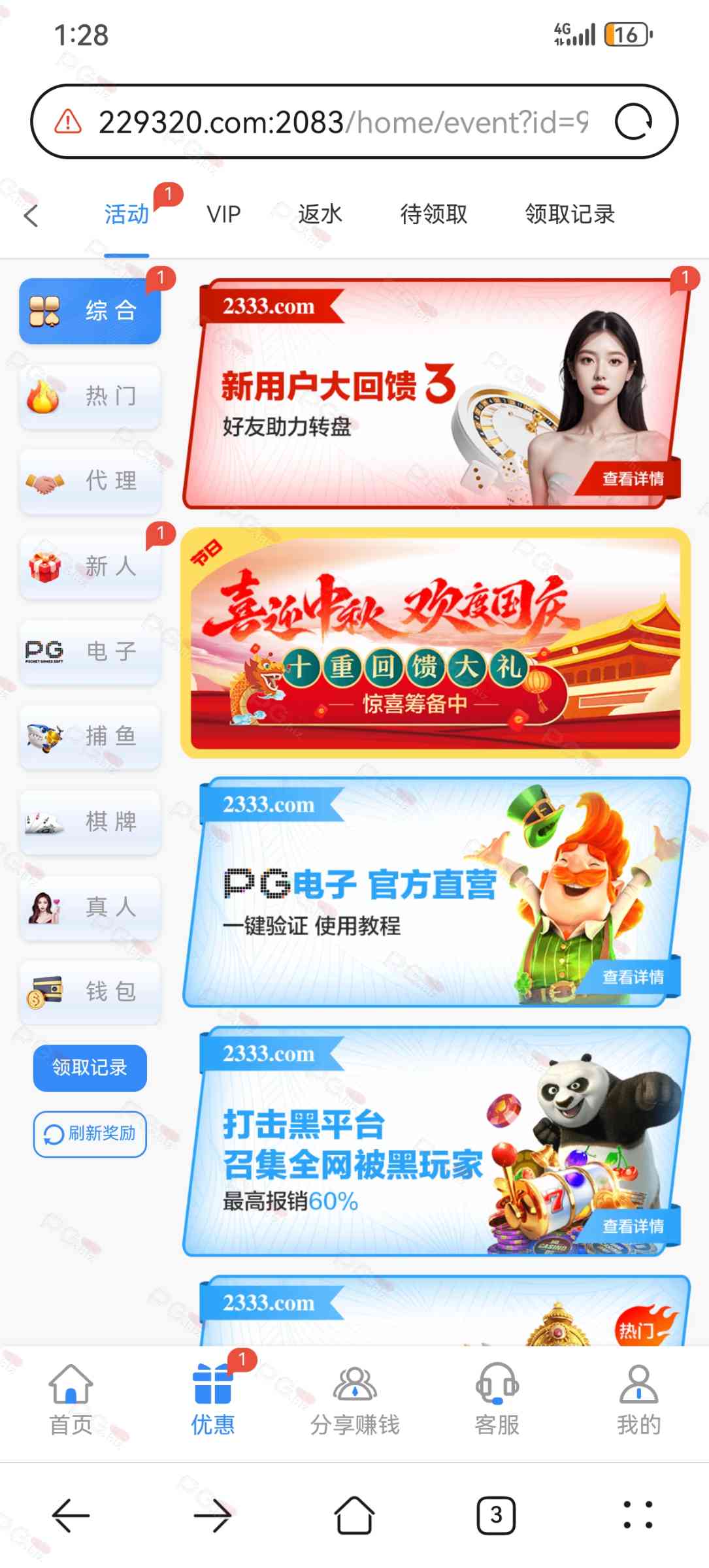The image size is (709, 1568).
Task: Switch to the VIP tab
Action: pyautogui.click(x=223, y=214)
